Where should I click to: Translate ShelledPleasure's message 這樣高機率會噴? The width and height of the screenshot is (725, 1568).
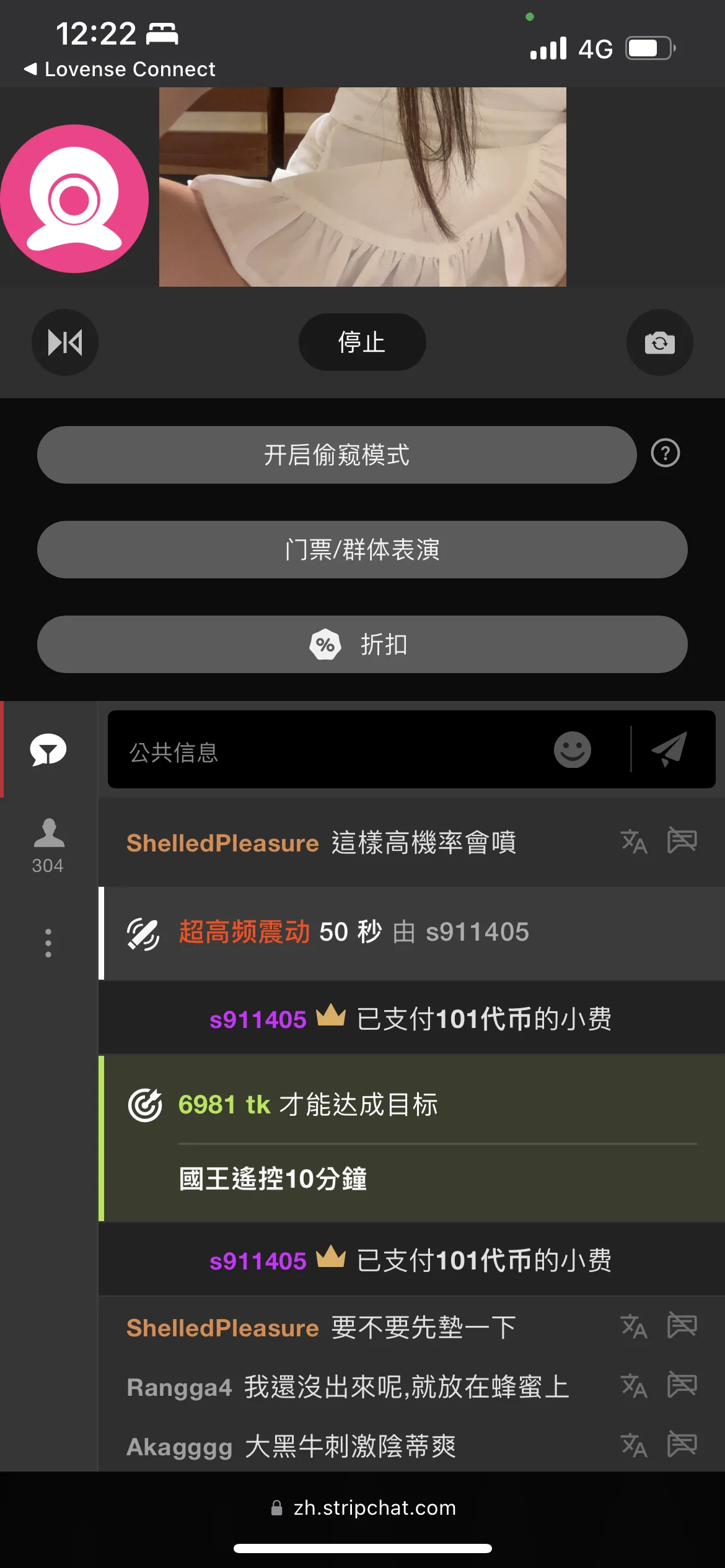tap(634, 842)
